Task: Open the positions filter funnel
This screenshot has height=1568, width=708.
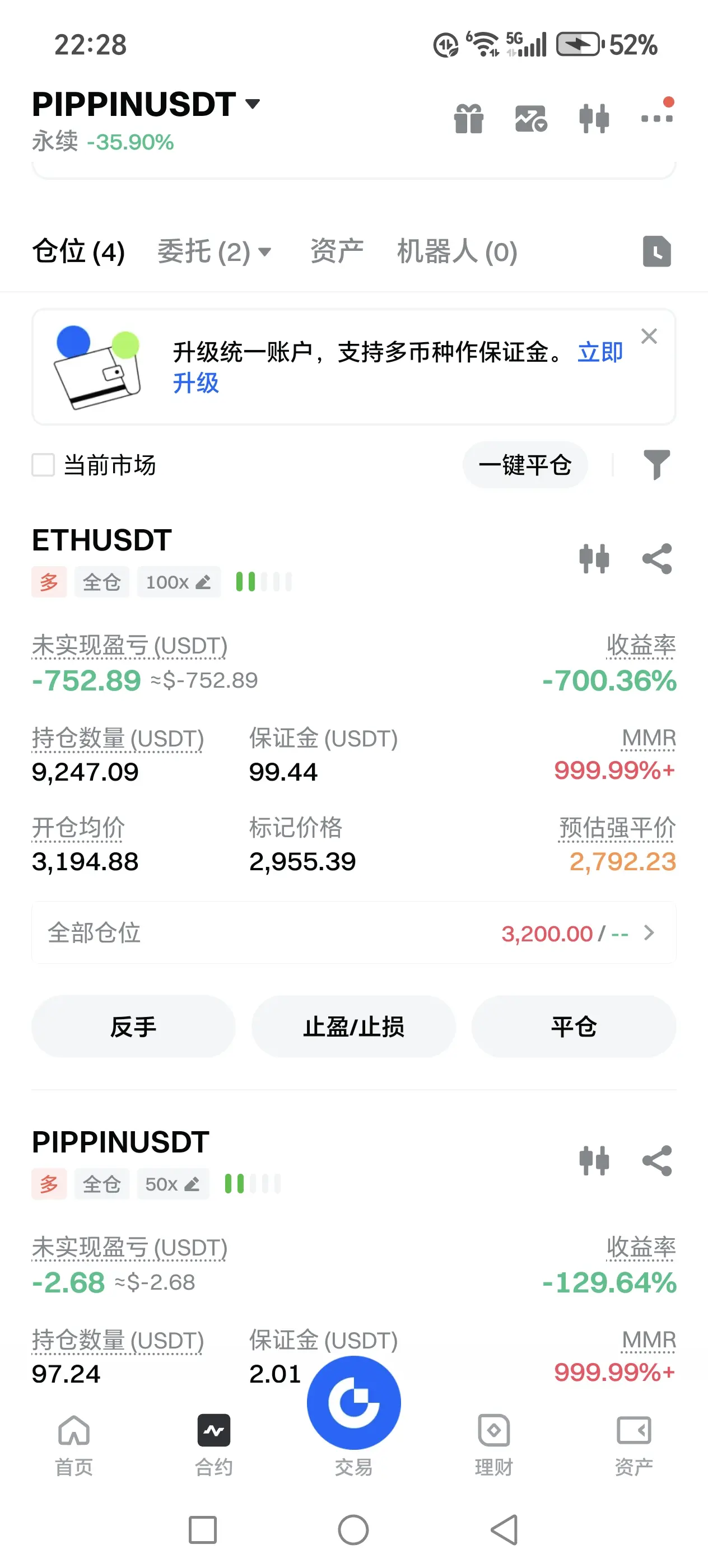Action: (x=656, y=465)
